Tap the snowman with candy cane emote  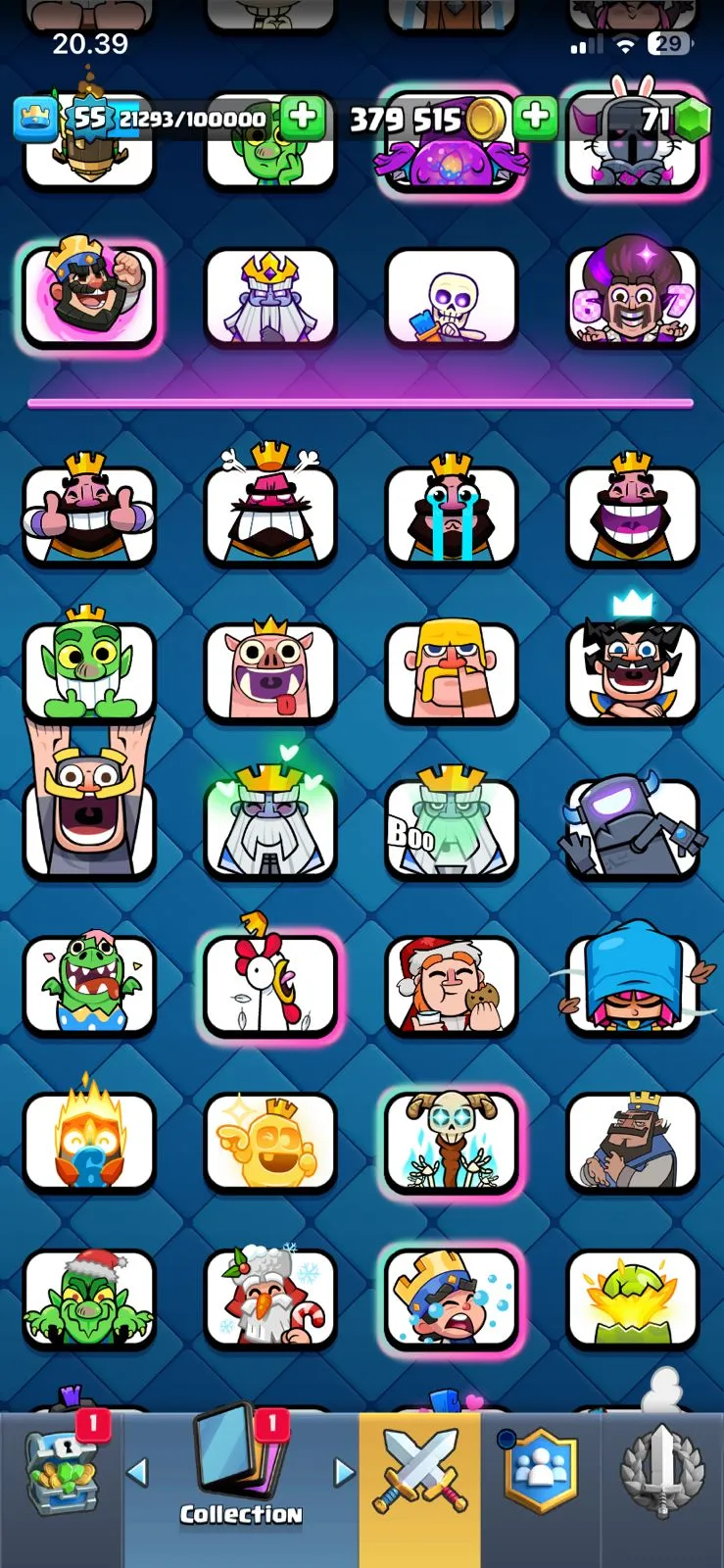pyautogui.click(x=270, y=1298)
